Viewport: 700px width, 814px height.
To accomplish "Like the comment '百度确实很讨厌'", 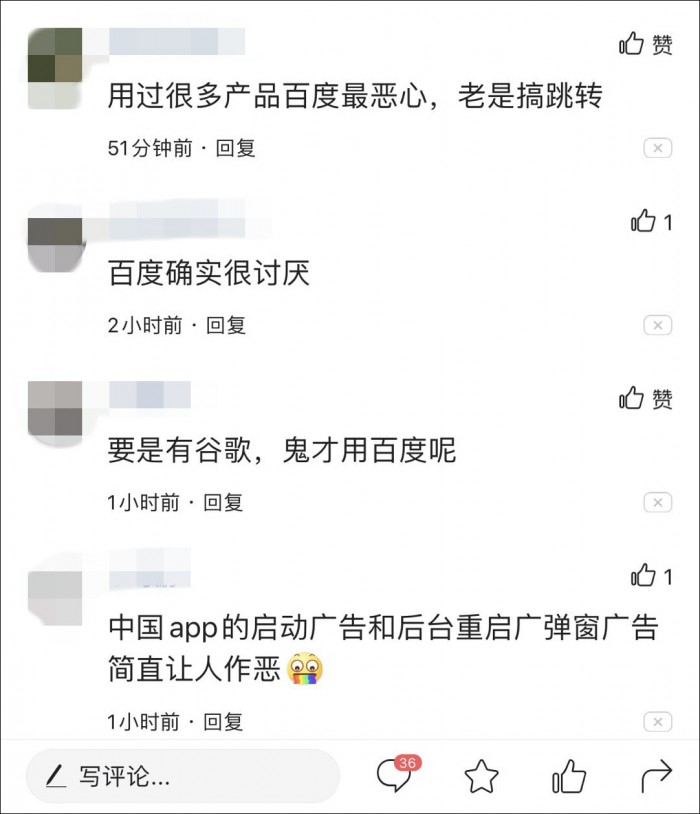I will tap(651, 221).
